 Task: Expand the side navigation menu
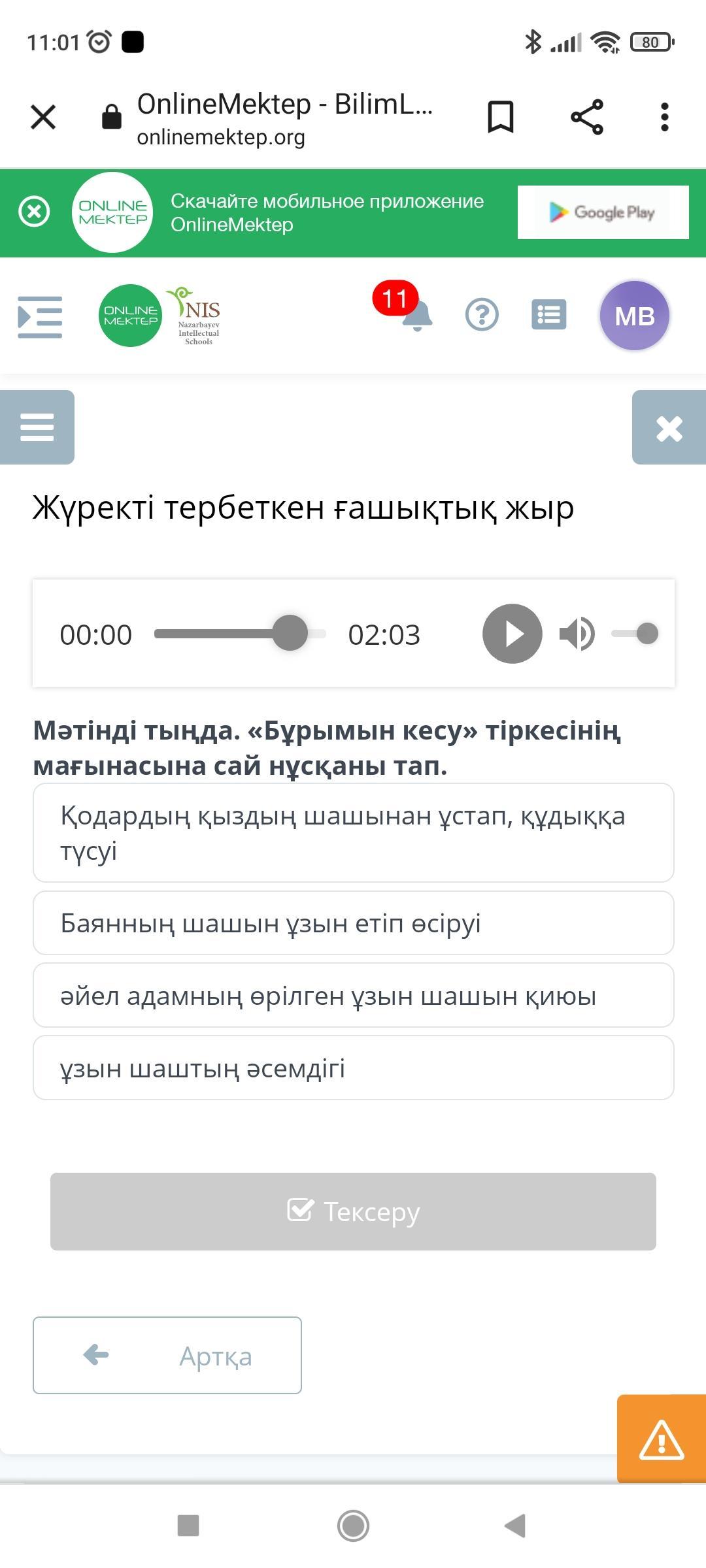[40, 317]
